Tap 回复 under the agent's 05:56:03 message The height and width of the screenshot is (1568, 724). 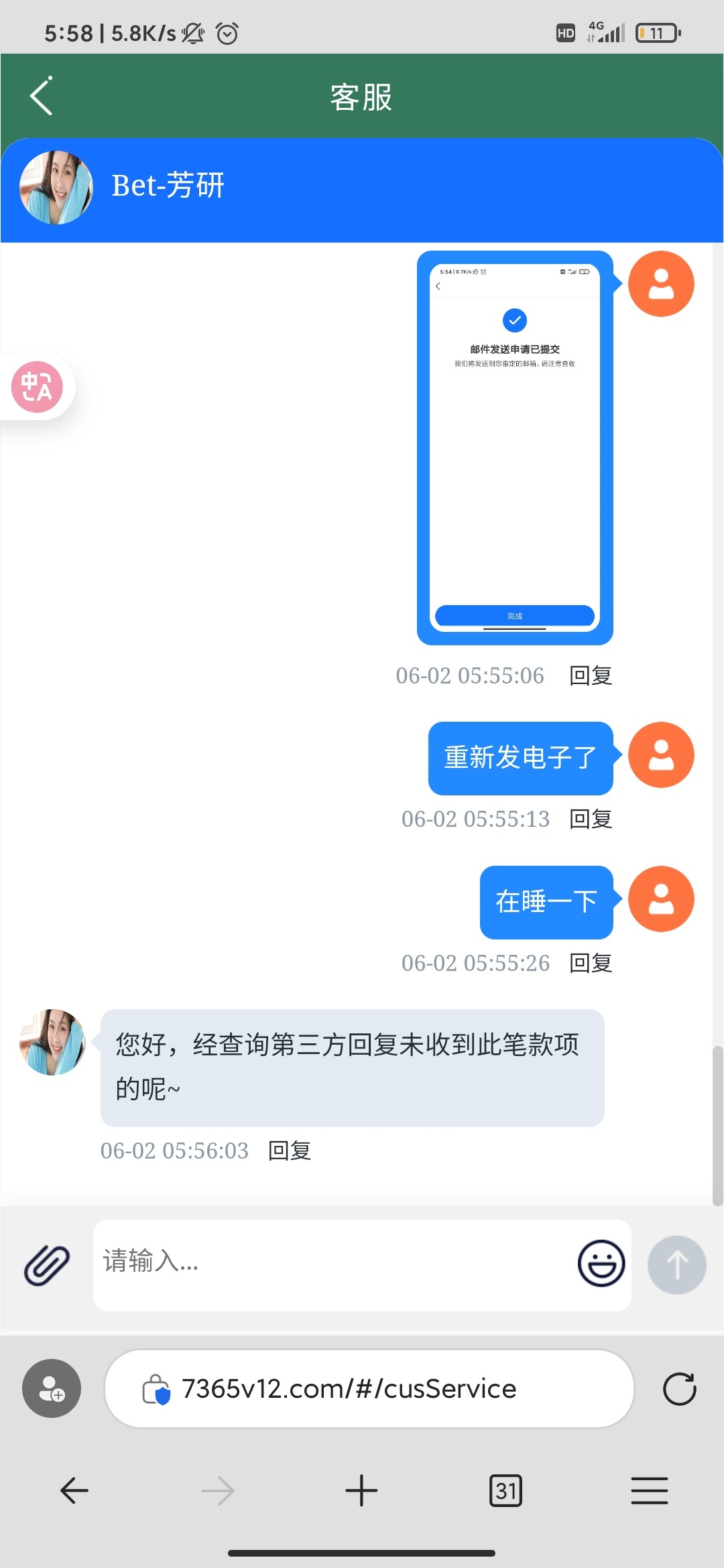(289, 1151)
